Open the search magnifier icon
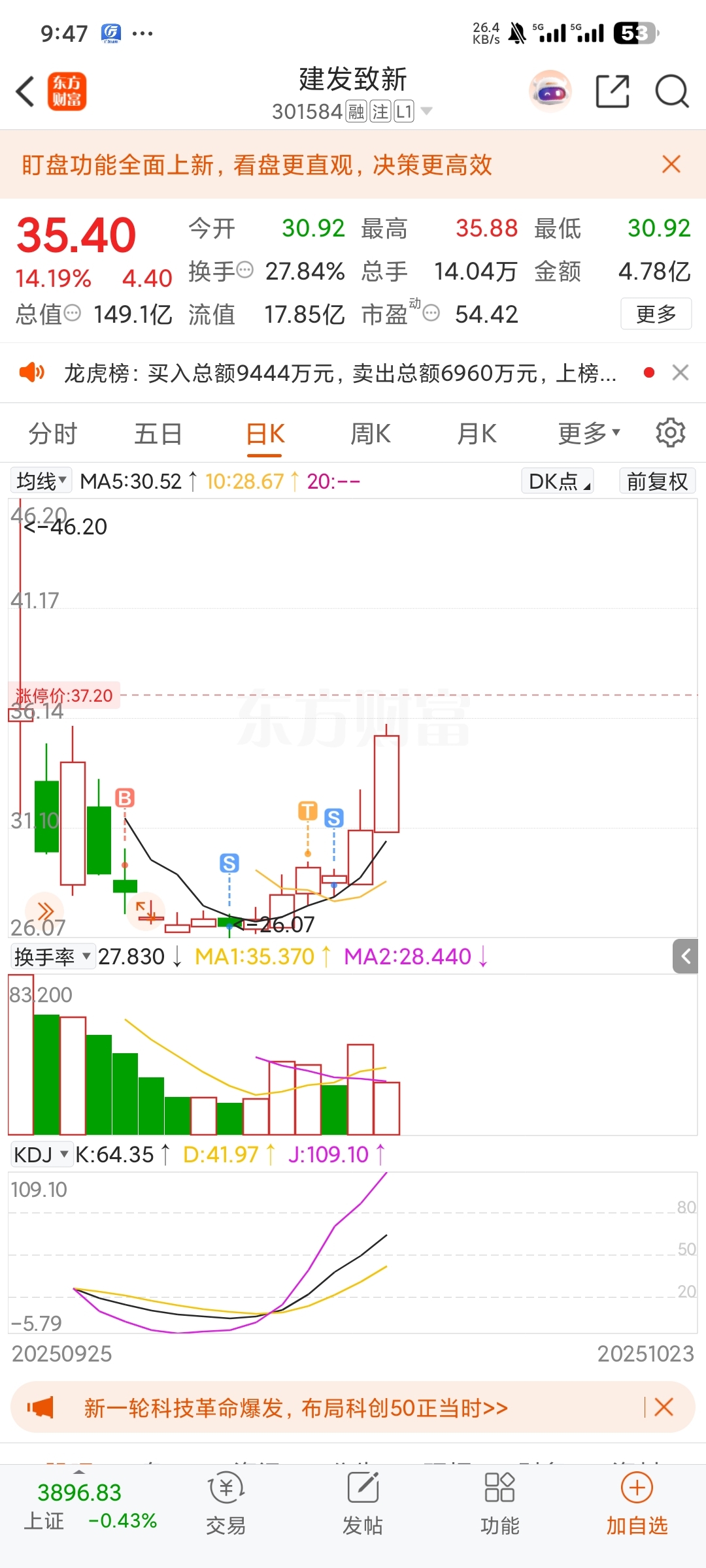 pyautogui.click(x=672, y=91)
